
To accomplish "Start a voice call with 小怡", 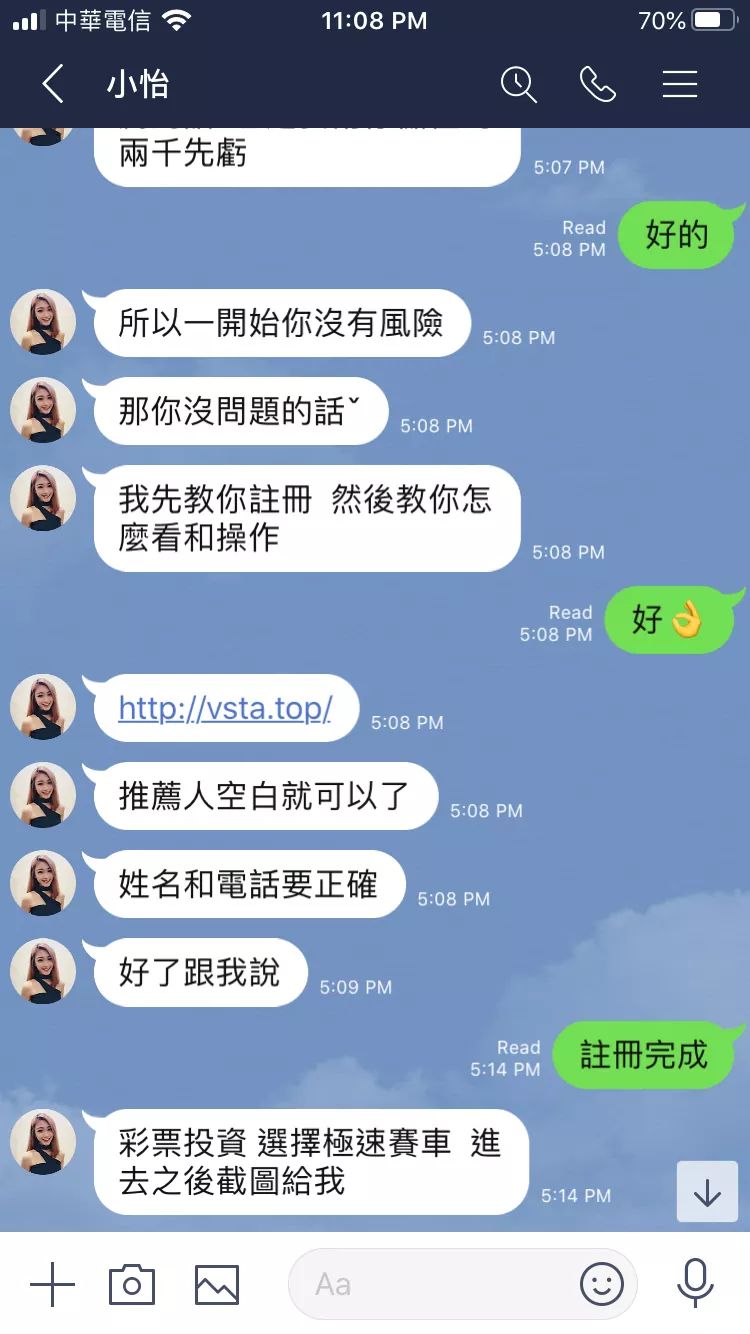I will tap(597, 85).
